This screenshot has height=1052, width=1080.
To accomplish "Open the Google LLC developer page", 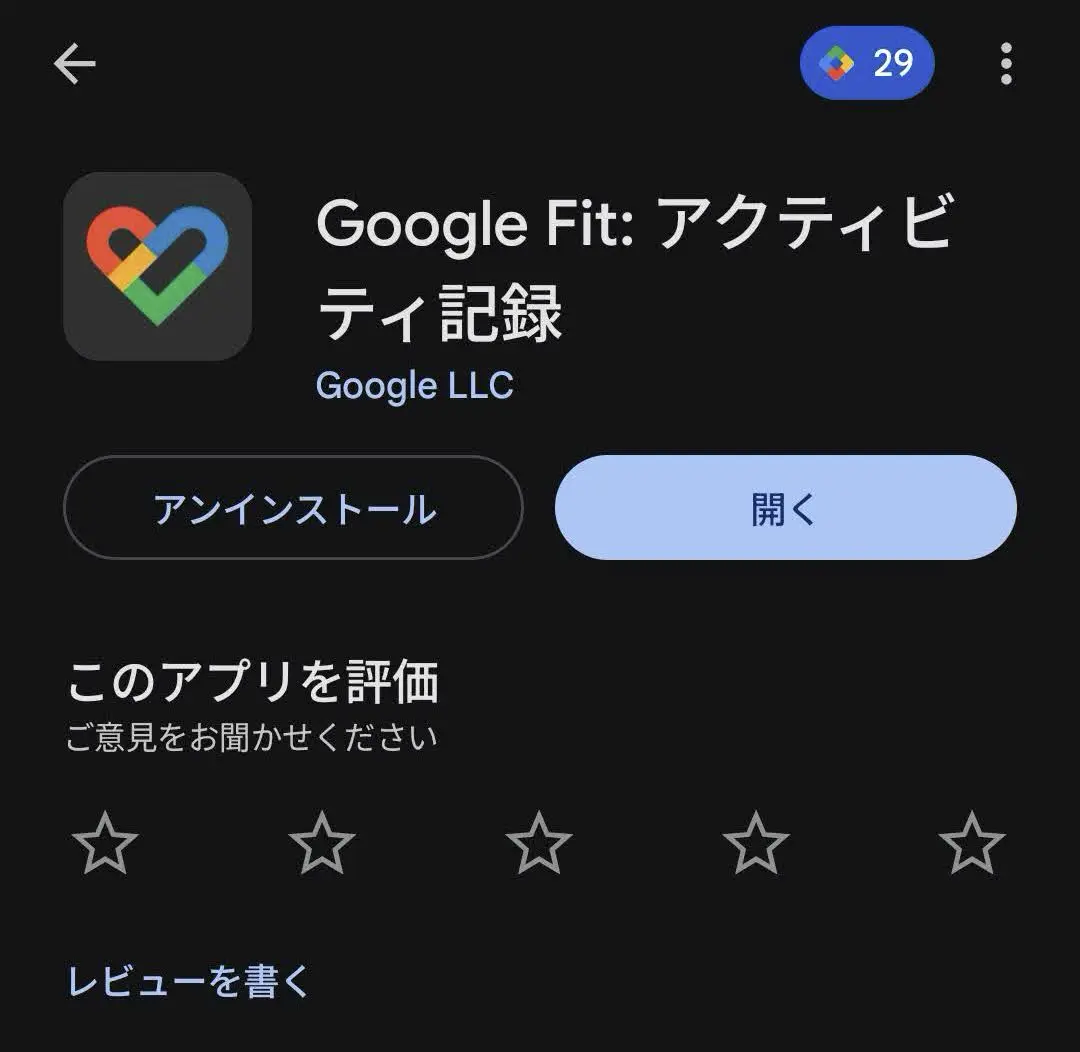I will tap(414, 385).
